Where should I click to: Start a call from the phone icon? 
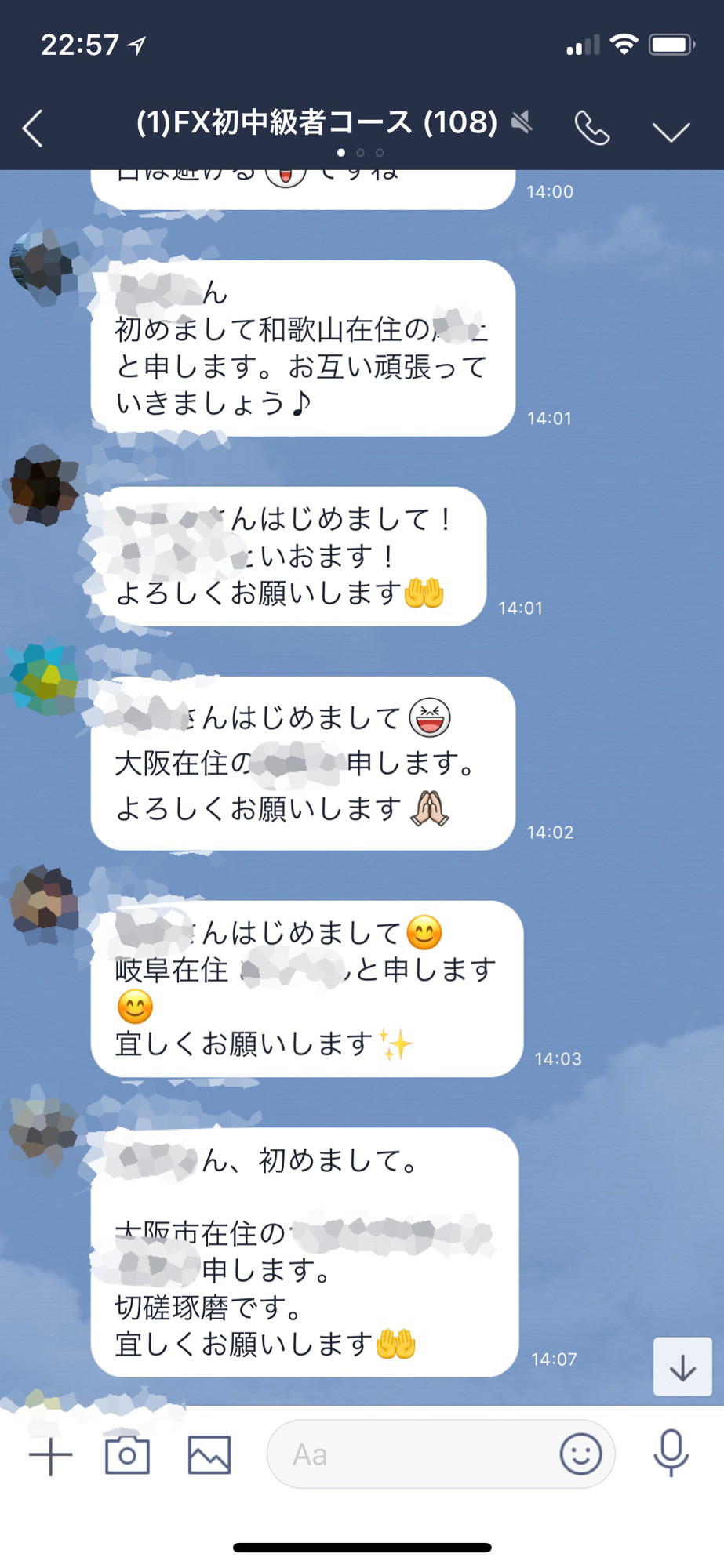591,128
